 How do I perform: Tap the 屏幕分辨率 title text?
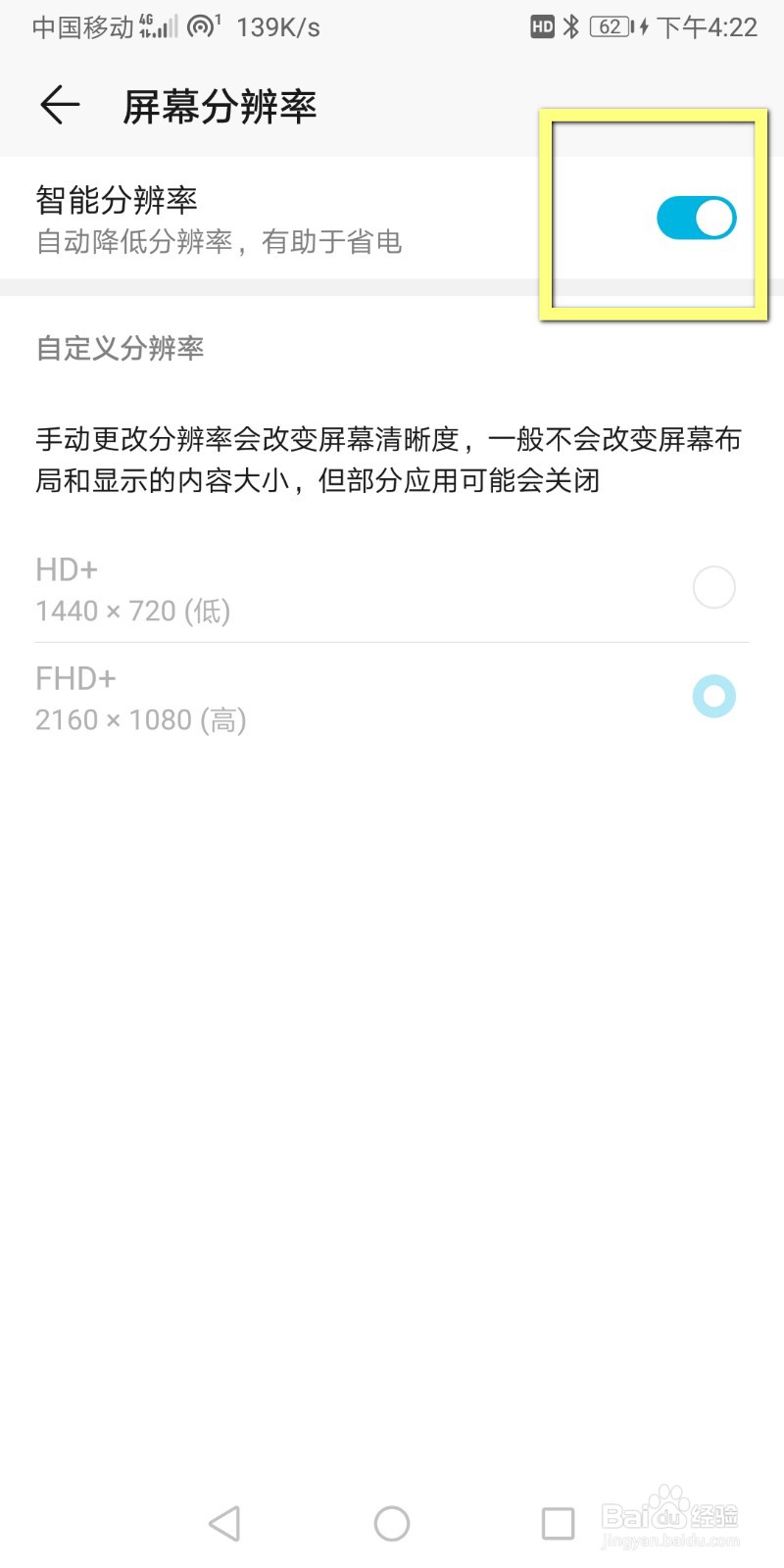[218, 105]
